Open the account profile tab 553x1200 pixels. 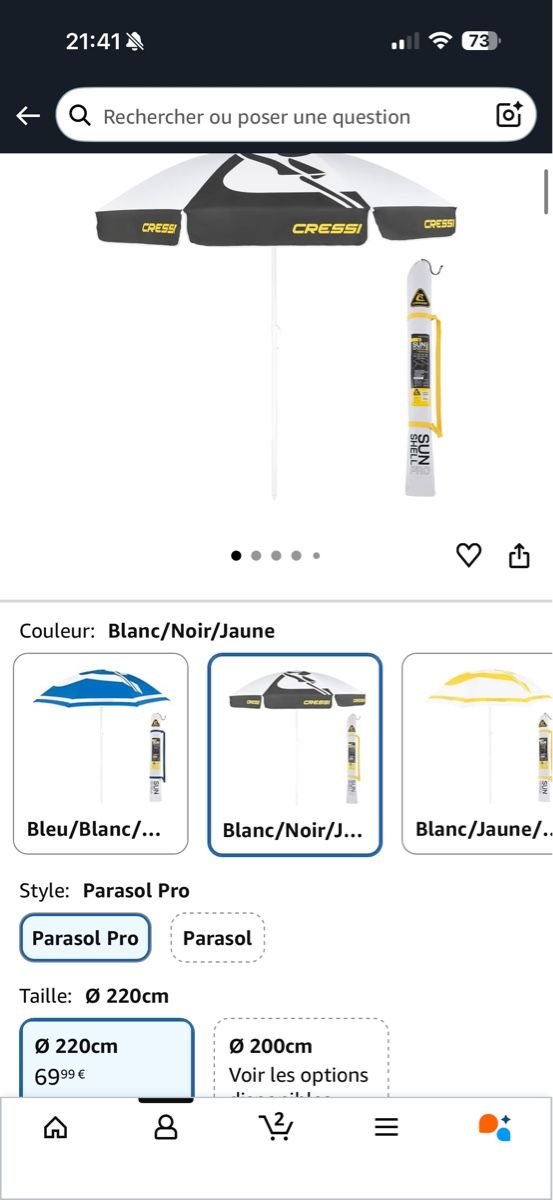(x=166, y=1128)
